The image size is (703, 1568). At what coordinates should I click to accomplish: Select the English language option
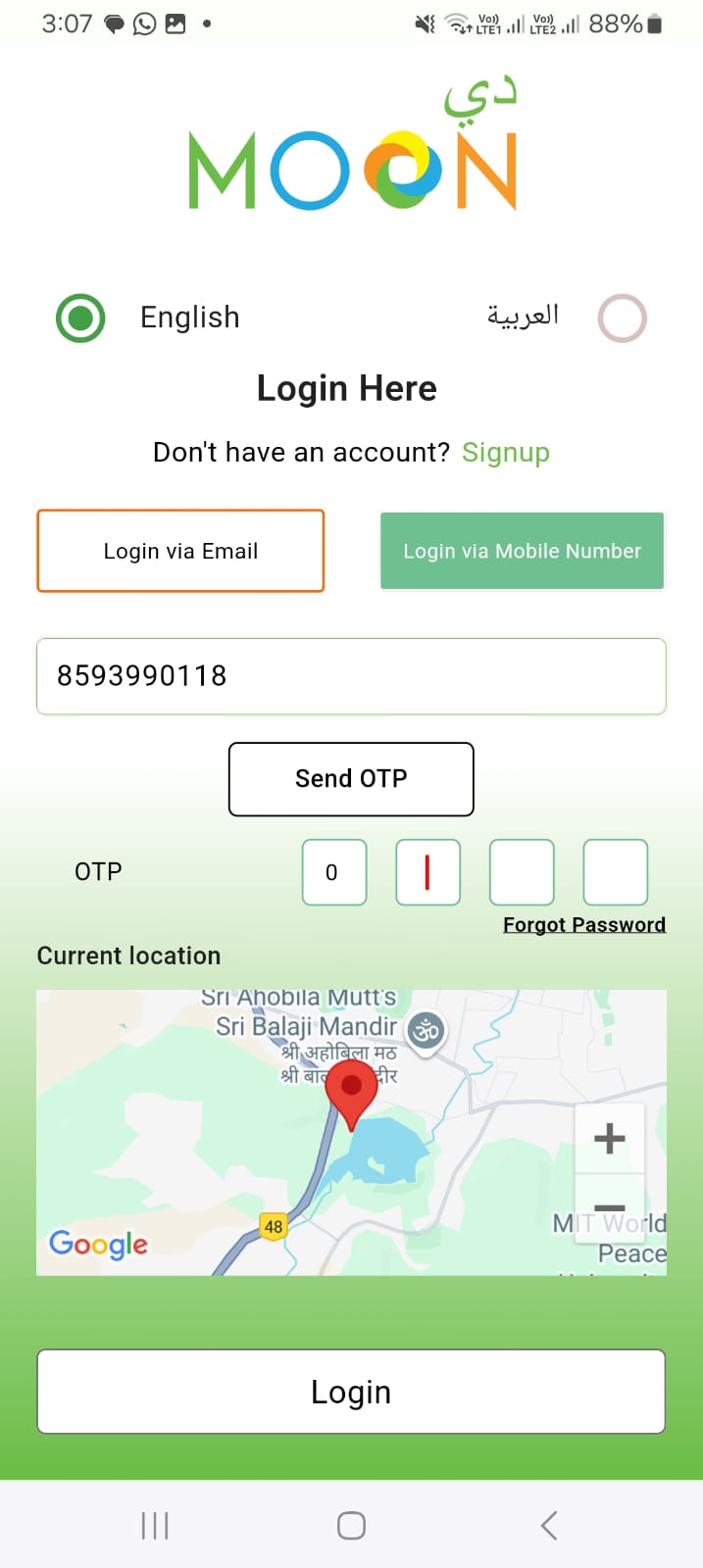coord(80,318)
